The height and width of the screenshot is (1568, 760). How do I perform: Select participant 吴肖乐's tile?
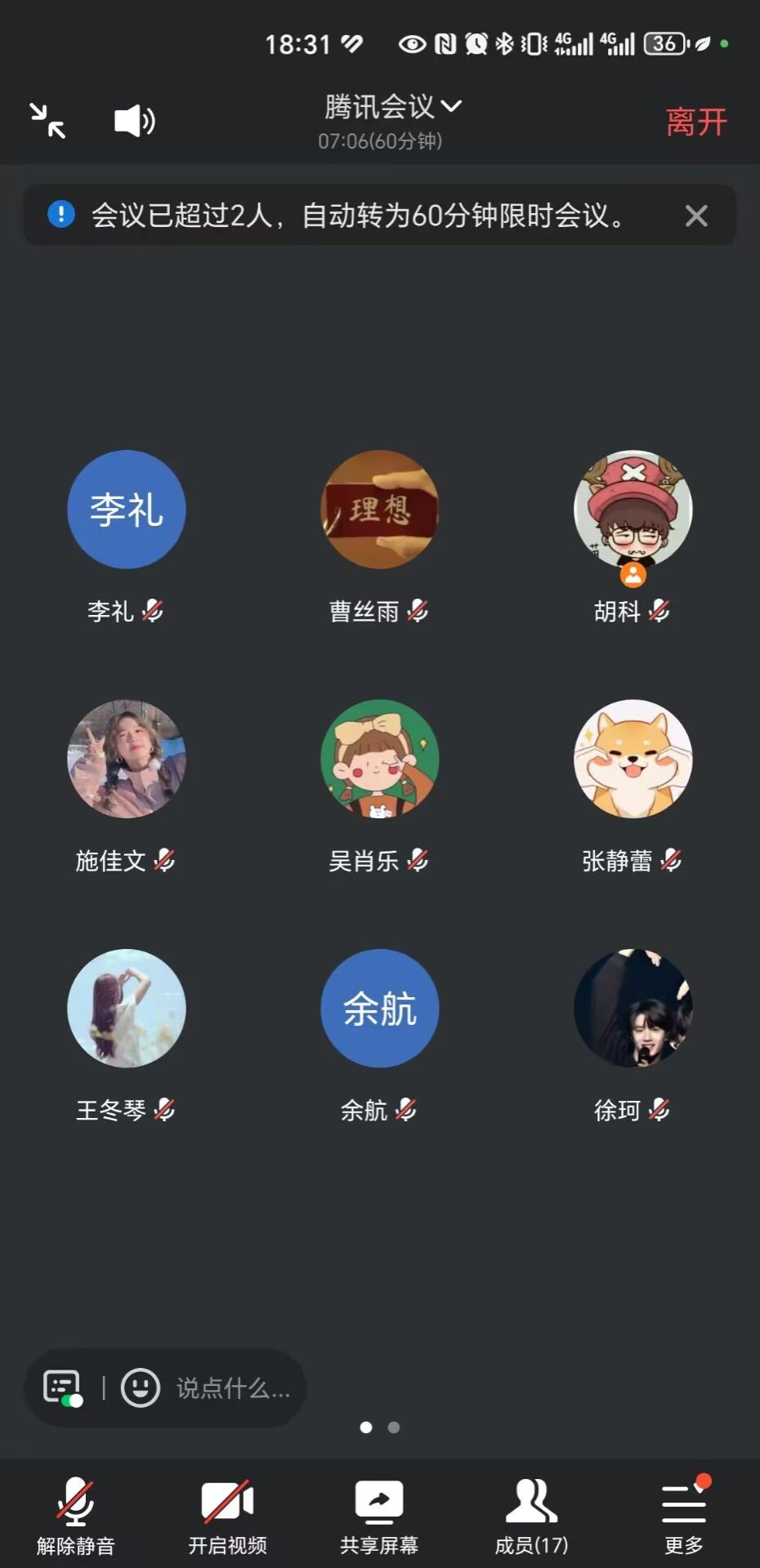(x=379, y=759)
